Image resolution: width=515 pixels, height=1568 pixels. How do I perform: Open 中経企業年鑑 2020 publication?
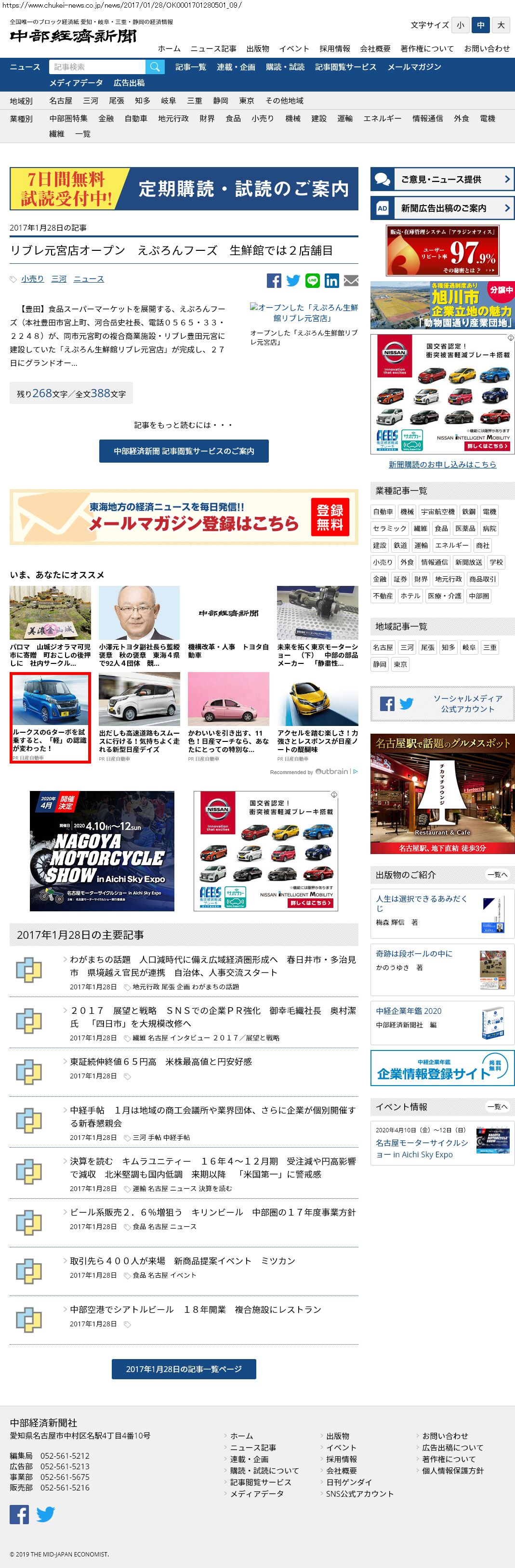pyautogui.click(x=409, y=1011)
